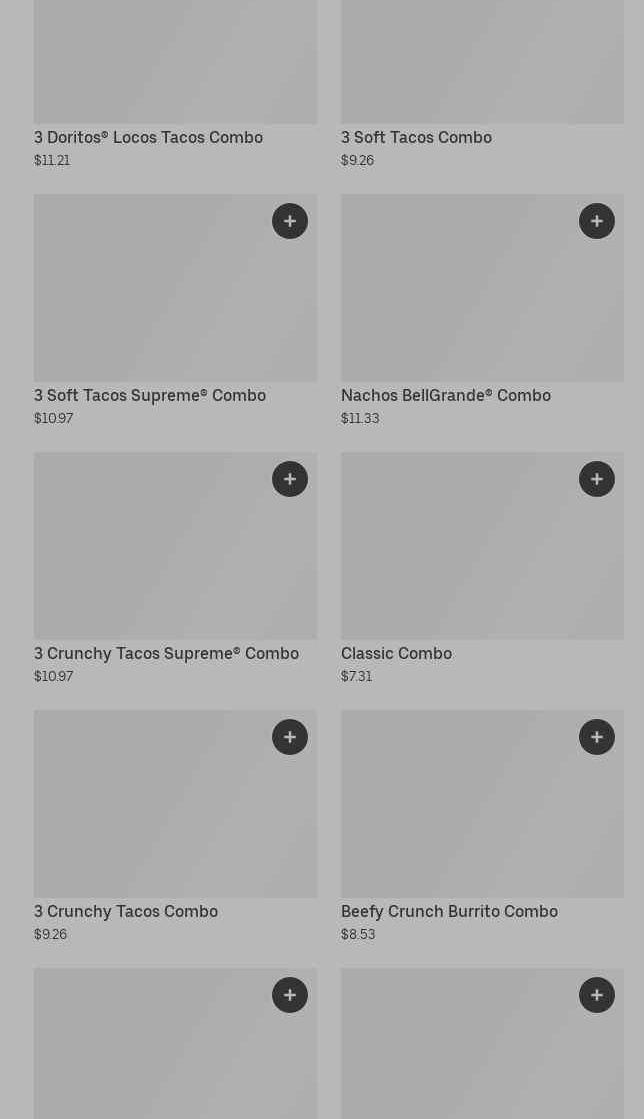Quick-add the Beefy Crunch Burrito Combo
Screen dimensions: 644x1119
pyautogui.click(x=597, y=737)
